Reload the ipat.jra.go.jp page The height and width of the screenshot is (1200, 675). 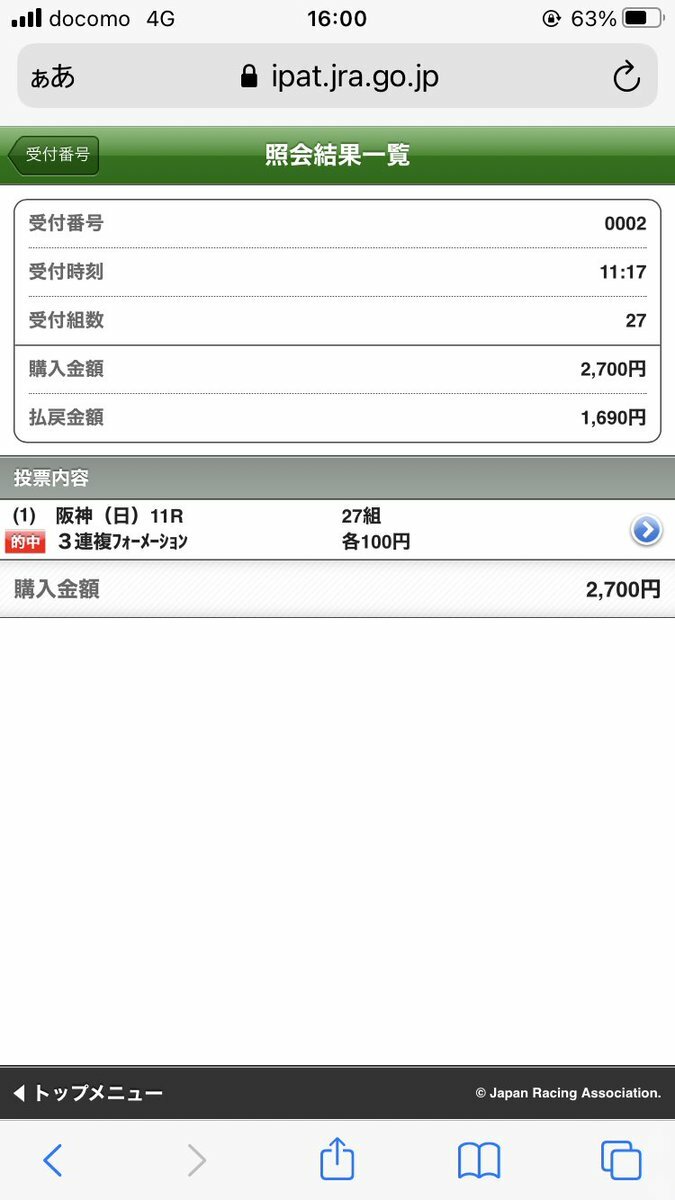[626, 77]
